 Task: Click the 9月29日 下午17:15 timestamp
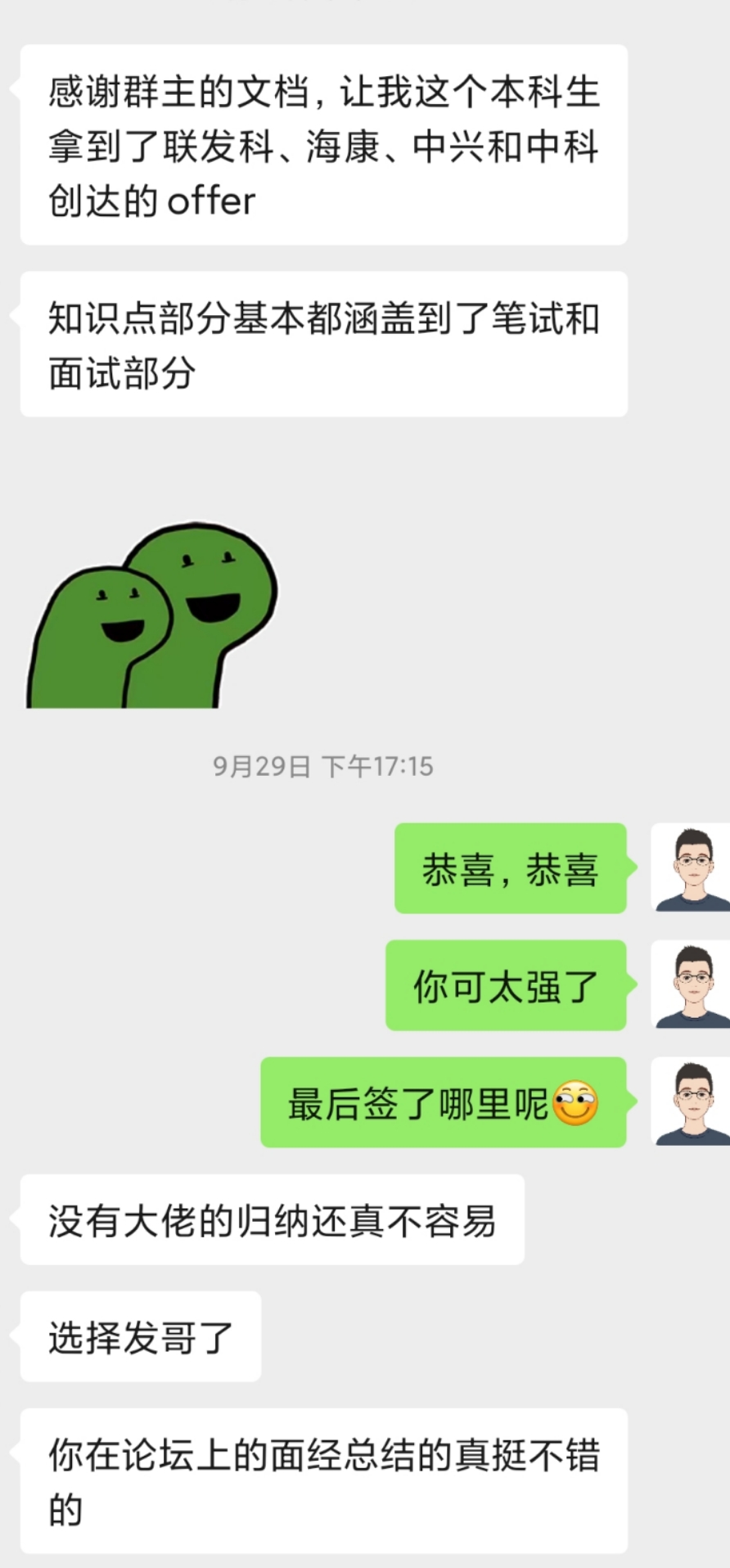[323, 768]
